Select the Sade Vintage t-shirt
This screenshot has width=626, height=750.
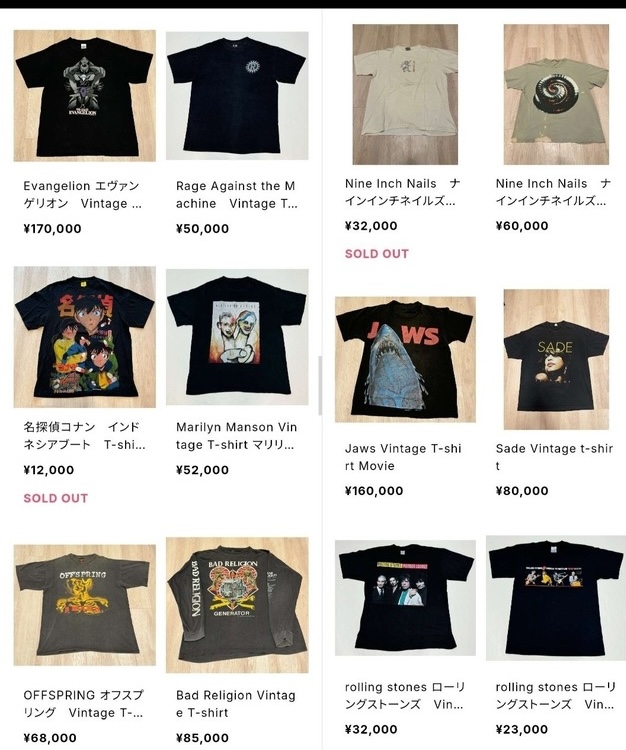click(x=556, y=360)
